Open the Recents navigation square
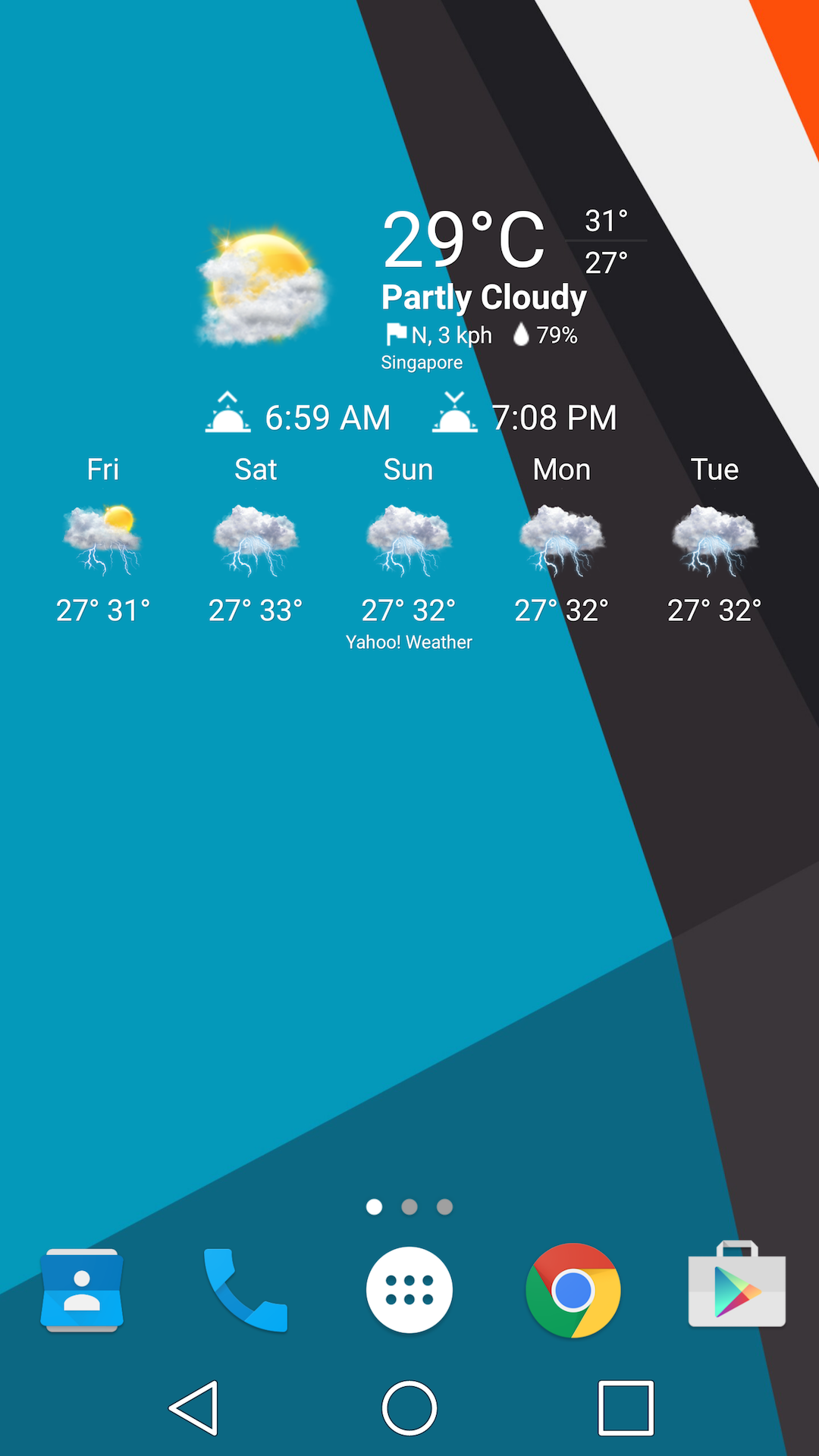The height and width of the screenshot is (1456, 819). 625,1407
